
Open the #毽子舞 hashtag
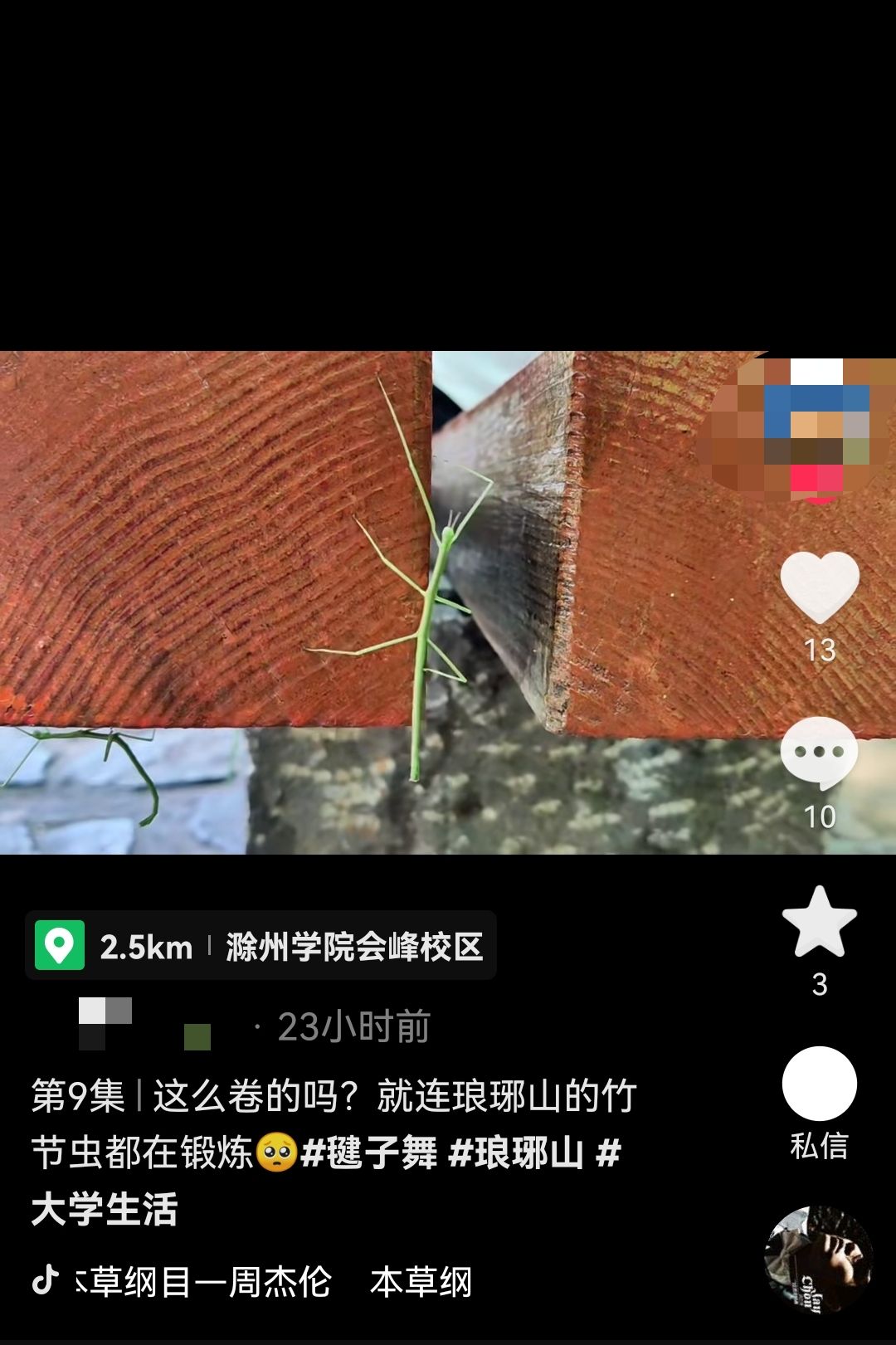(369, 1153)
